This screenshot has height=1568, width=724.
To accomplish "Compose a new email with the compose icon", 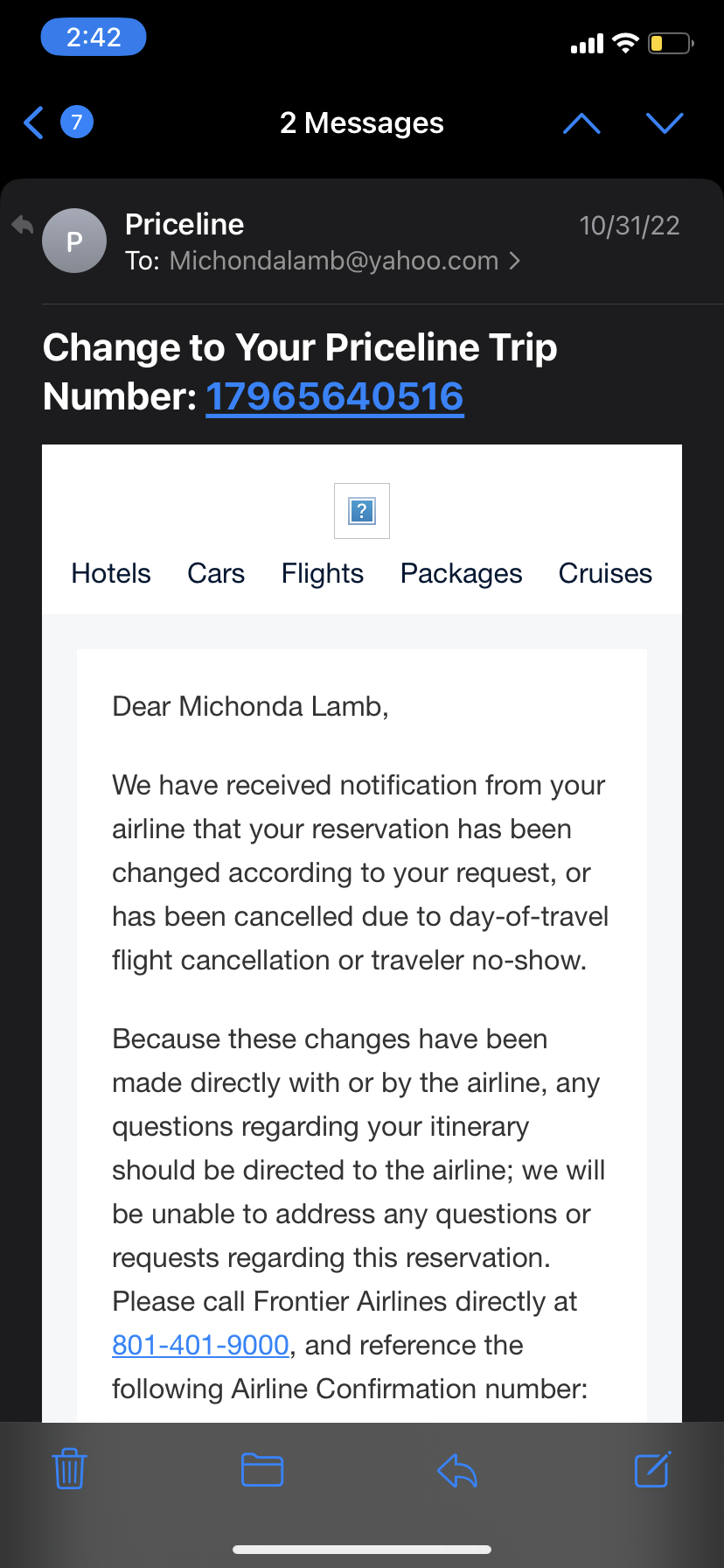I will 651,1470.
